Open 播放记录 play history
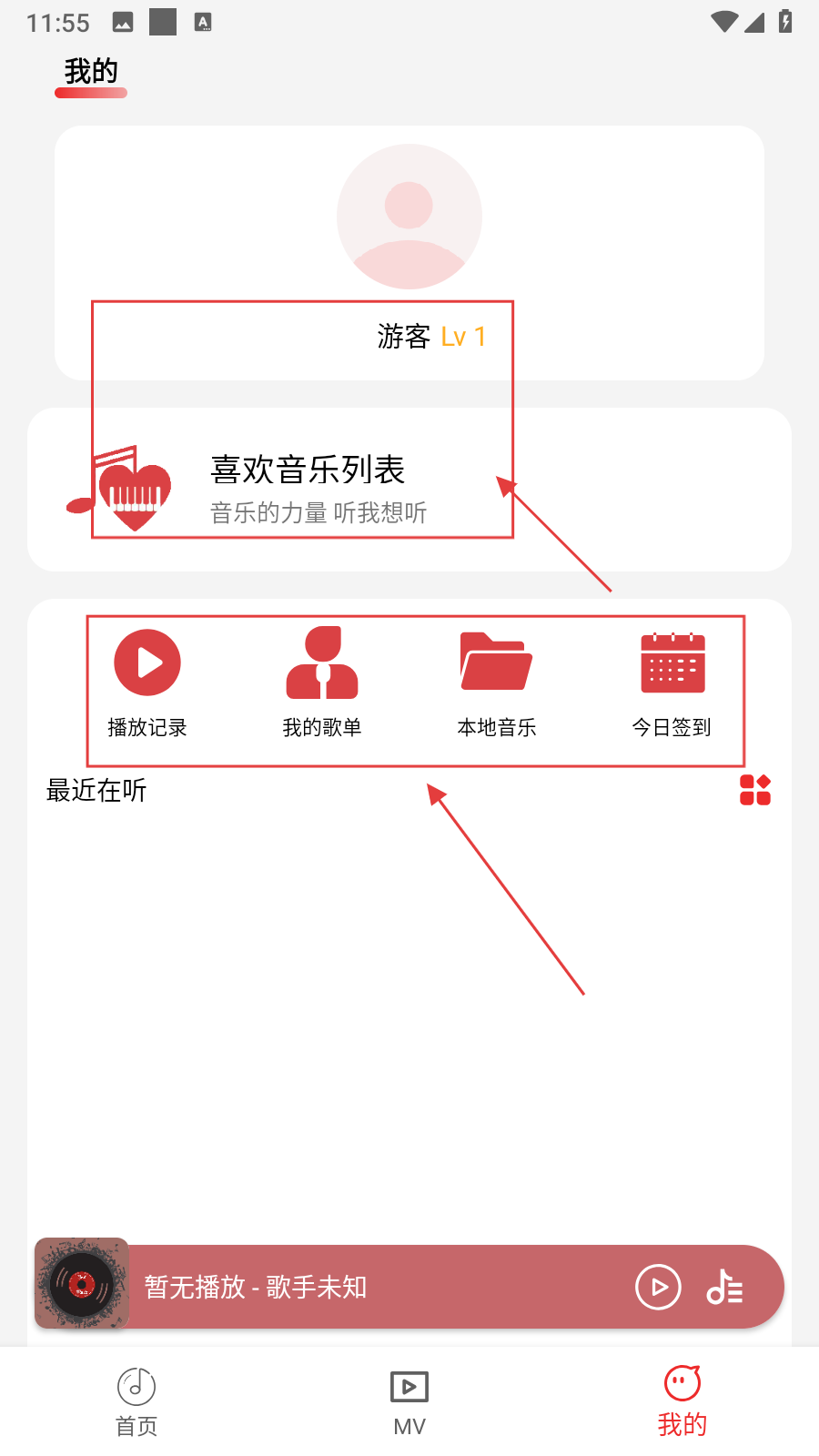 (x=147, y=682)
